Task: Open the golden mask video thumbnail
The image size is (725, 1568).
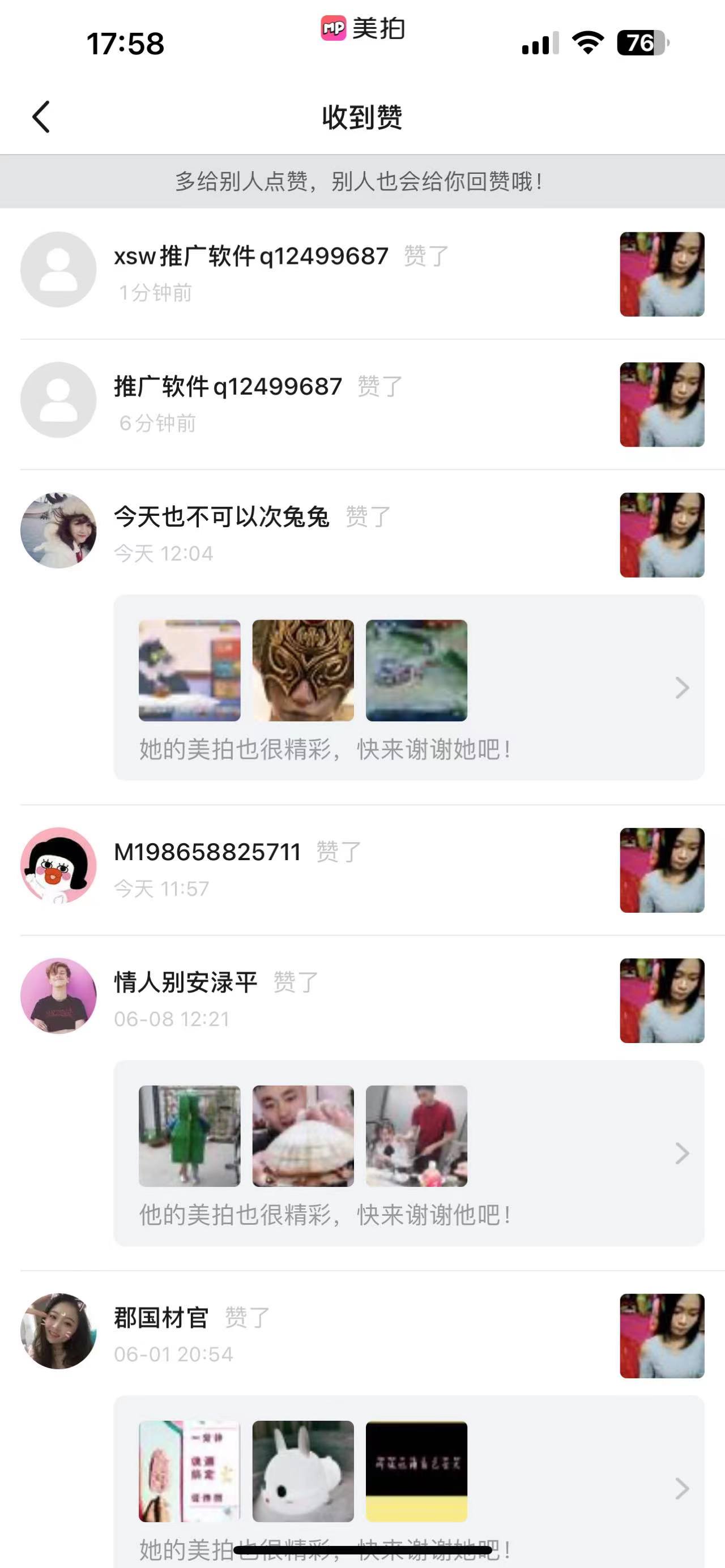Action: pyautogui.click(x=302, y=669)
